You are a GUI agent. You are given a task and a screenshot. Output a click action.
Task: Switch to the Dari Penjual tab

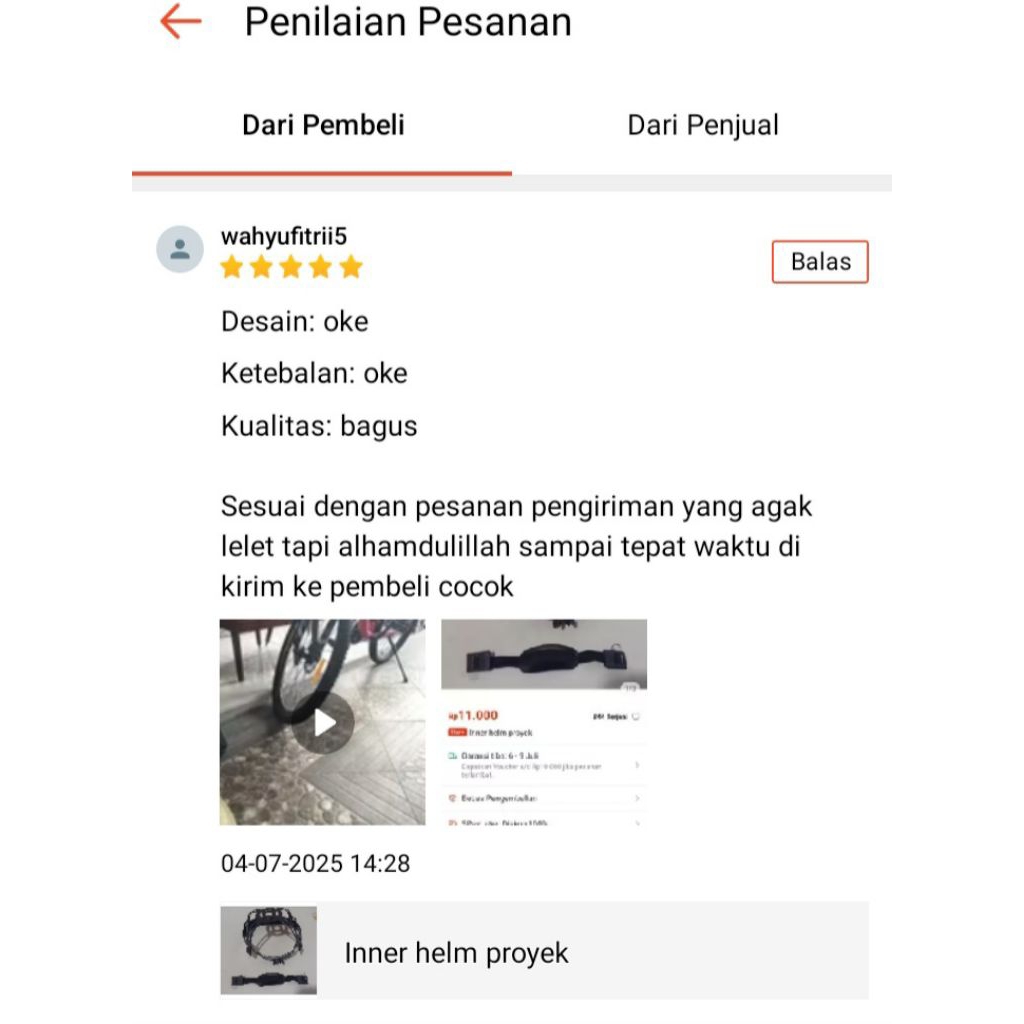pyautogui.click(x=702, y=126)
